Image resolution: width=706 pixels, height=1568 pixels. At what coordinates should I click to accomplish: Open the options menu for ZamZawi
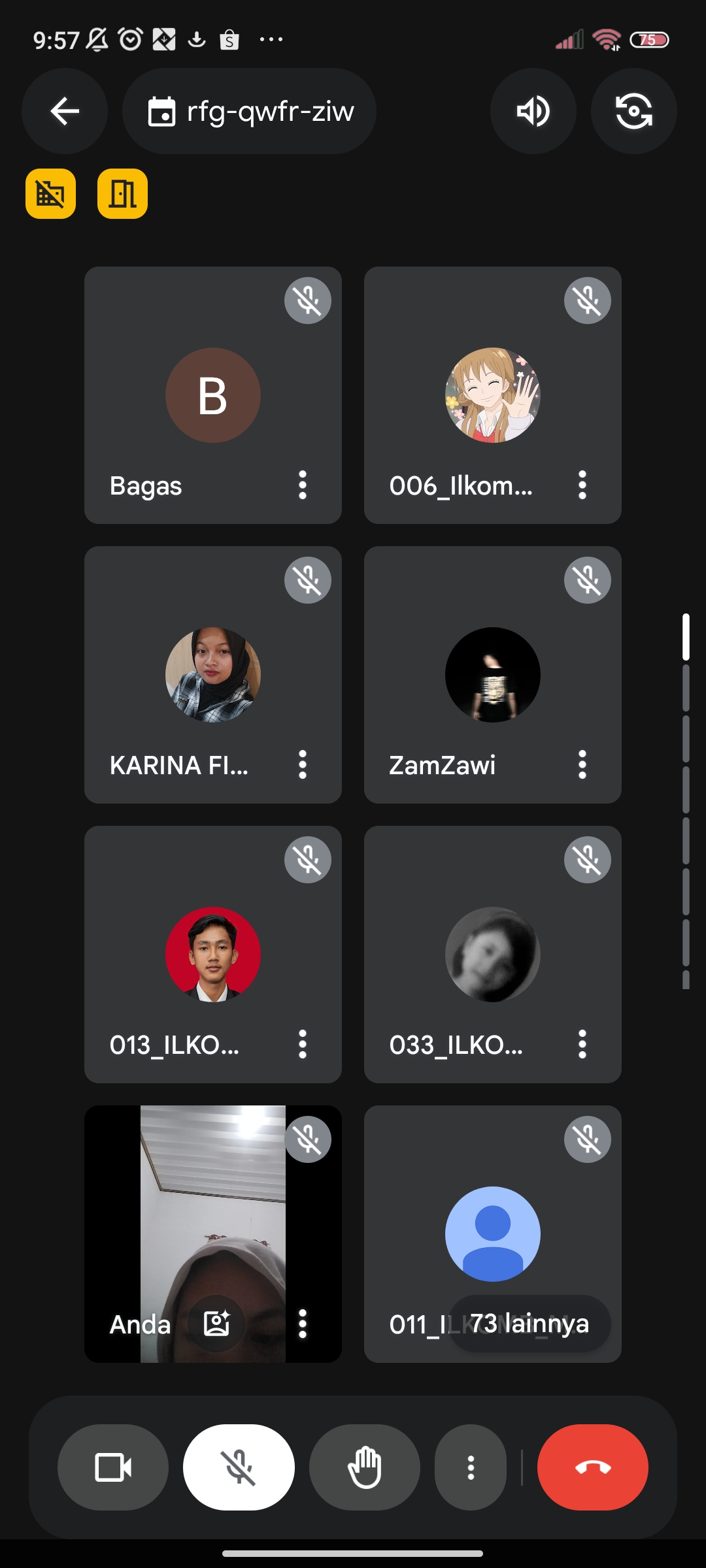(582, 765)
